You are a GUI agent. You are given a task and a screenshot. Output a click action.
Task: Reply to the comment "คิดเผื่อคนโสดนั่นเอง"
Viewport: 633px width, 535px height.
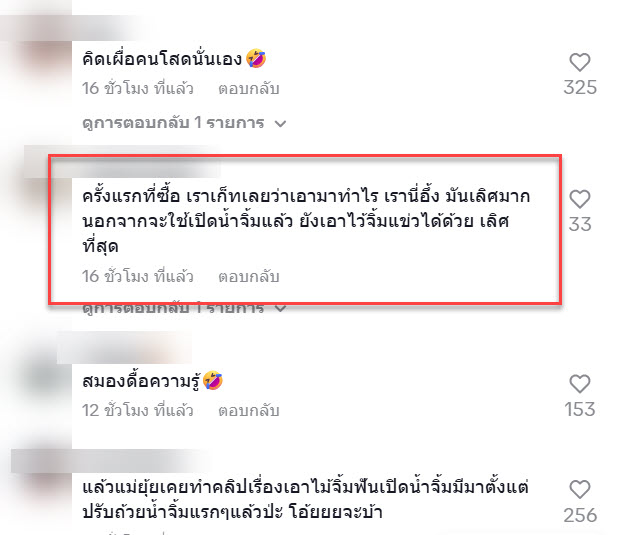pyautogui.click(x=251, y=89)
